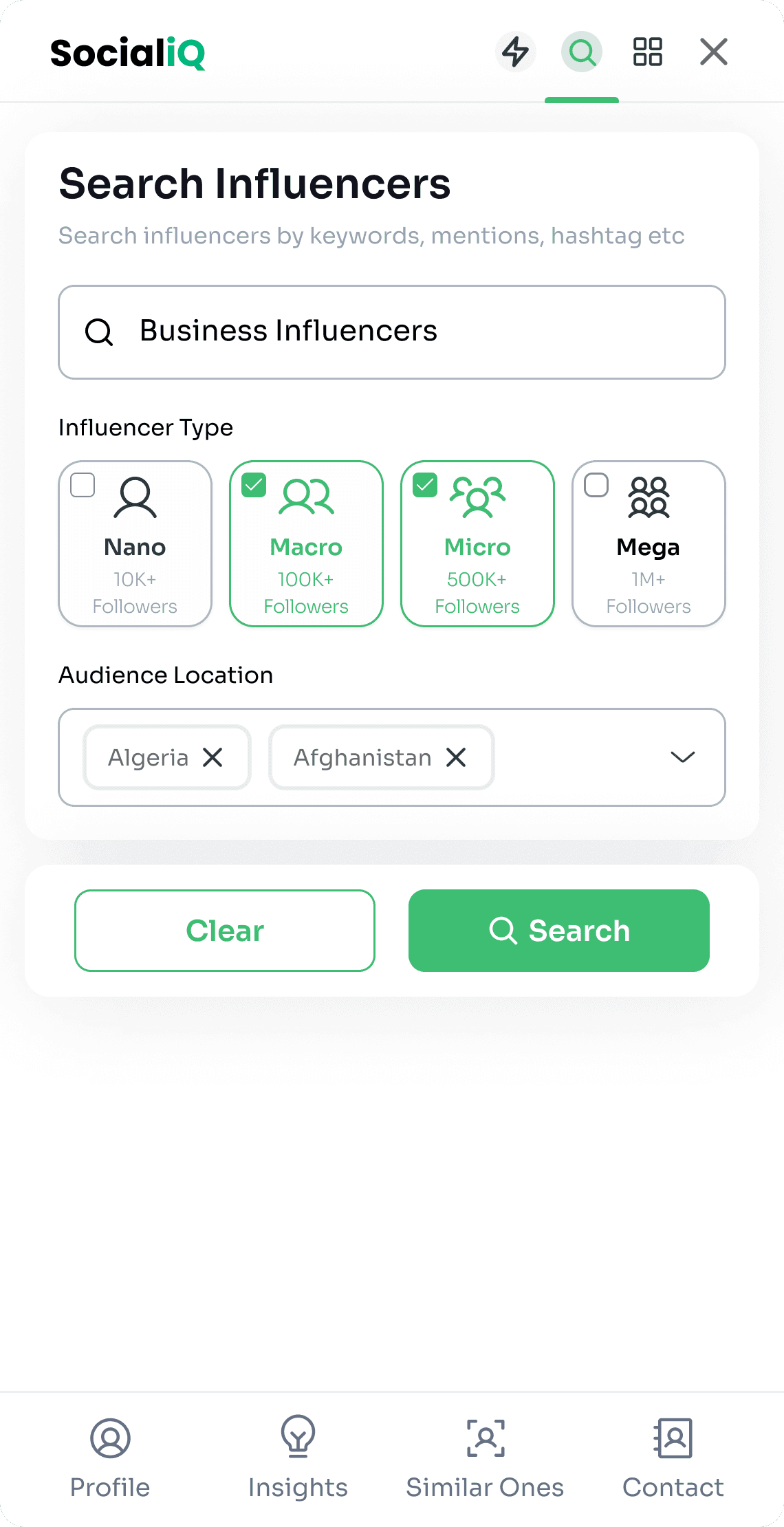This screenshot has height=1527, width=784.
Task: Click the Mega 1M+ followers card
Action: 647,545
